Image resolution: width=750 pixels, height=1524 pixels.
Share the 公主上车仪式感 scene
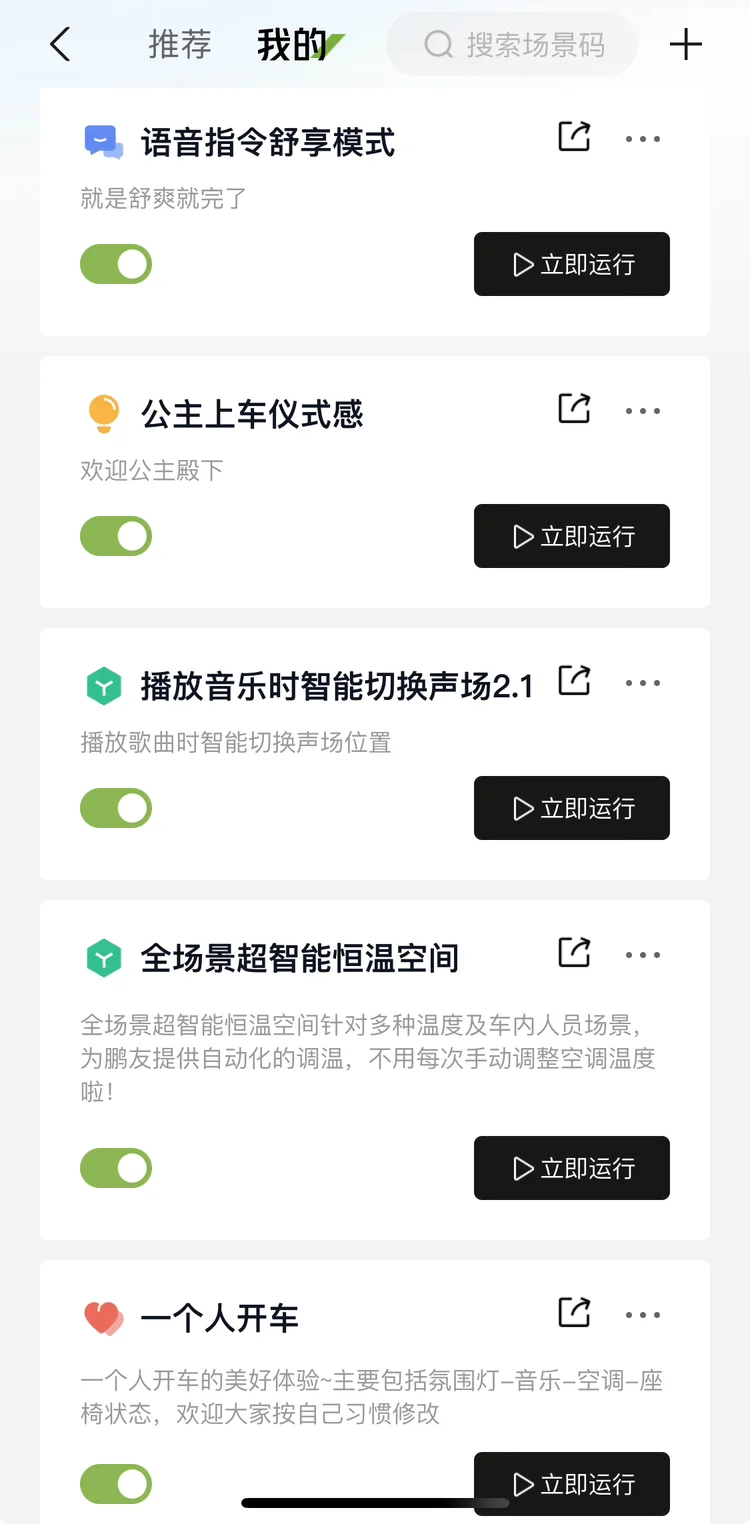pyautogui.click(x=574, y=409)
